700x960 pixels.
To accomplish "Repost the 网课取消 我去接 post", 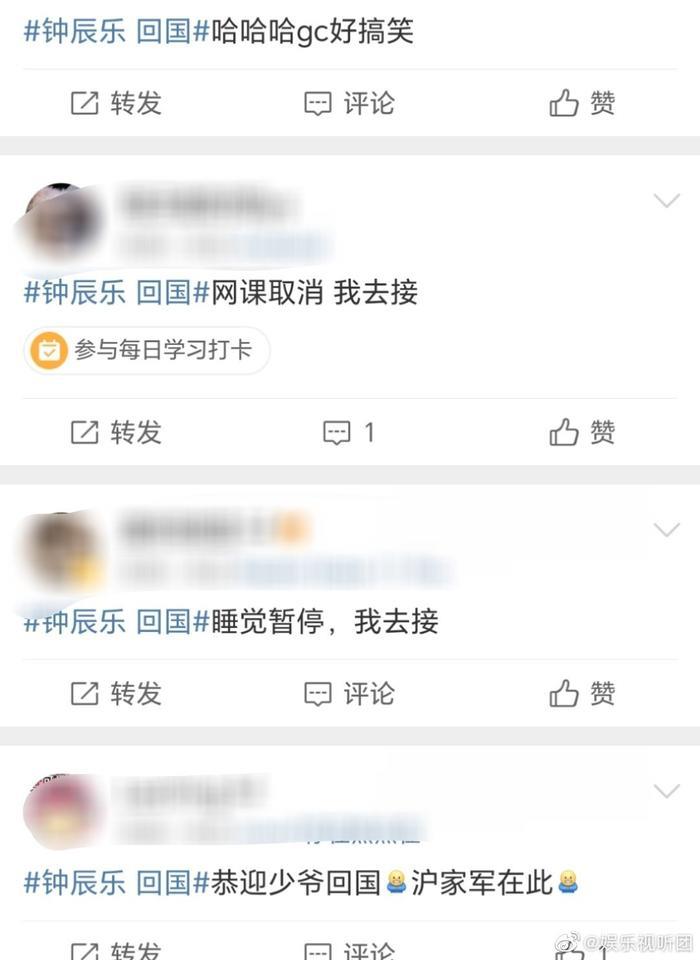I will coord(116,432).
